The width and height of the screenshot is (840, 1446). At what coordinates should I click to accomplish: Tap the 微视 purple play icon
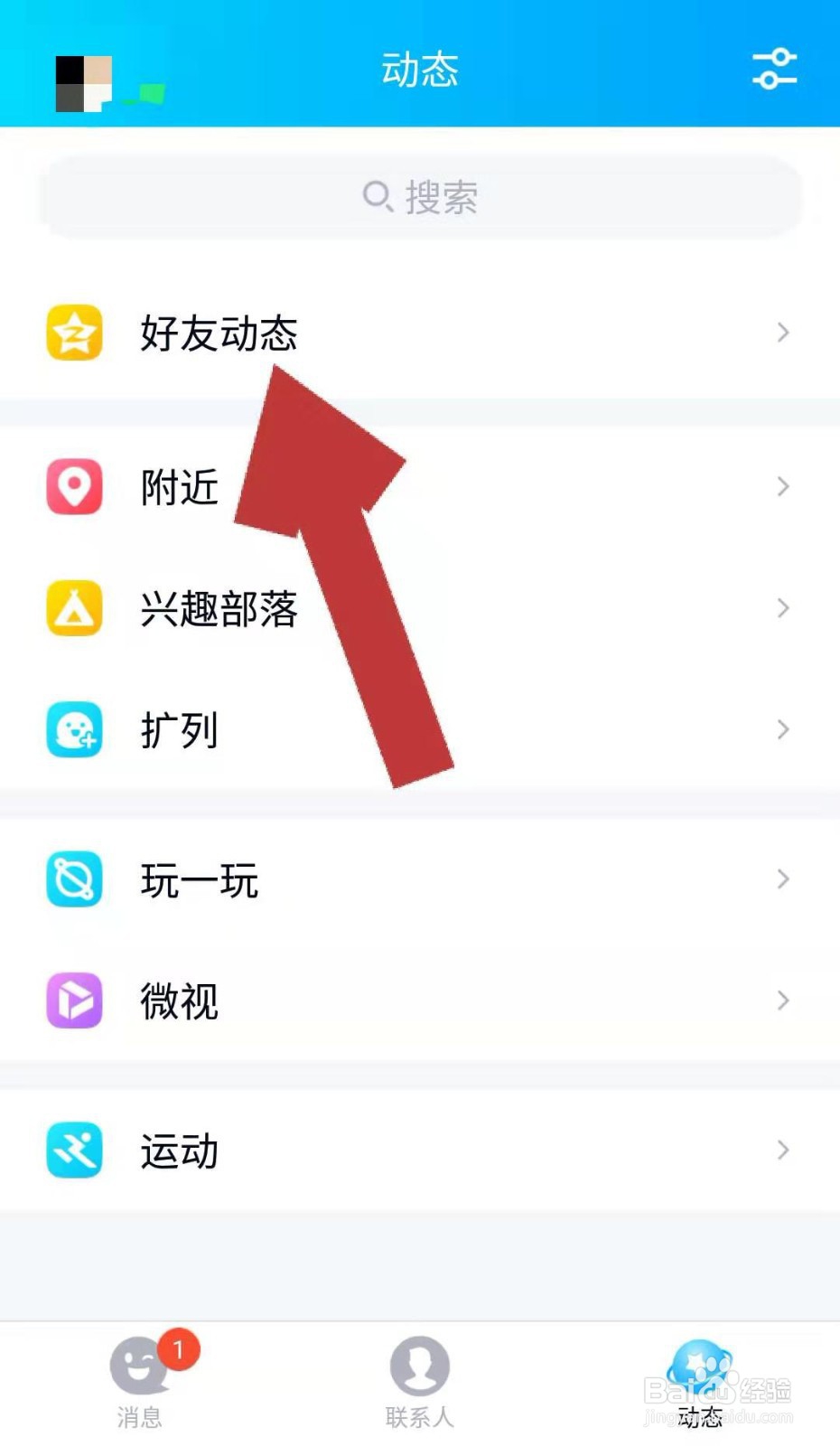point(74,1000)
